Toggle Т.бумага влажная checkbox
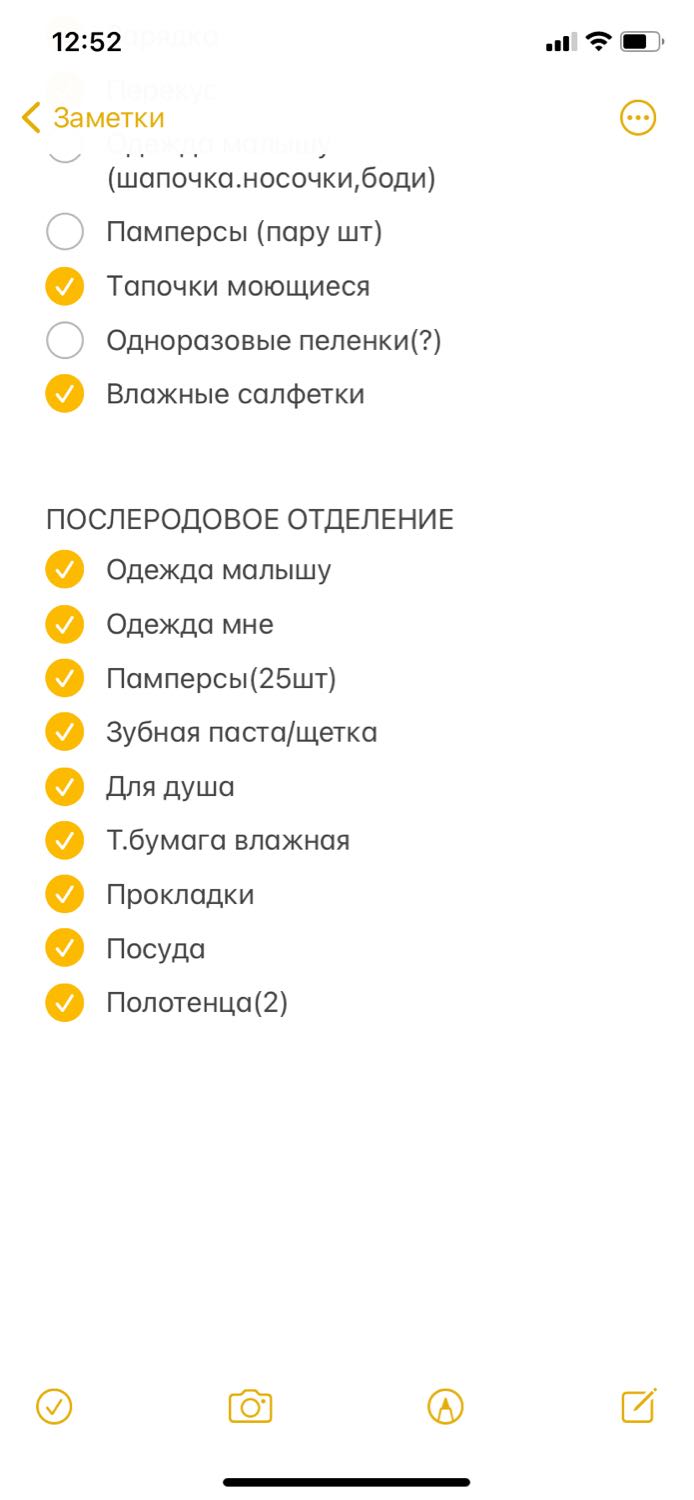 65,840
